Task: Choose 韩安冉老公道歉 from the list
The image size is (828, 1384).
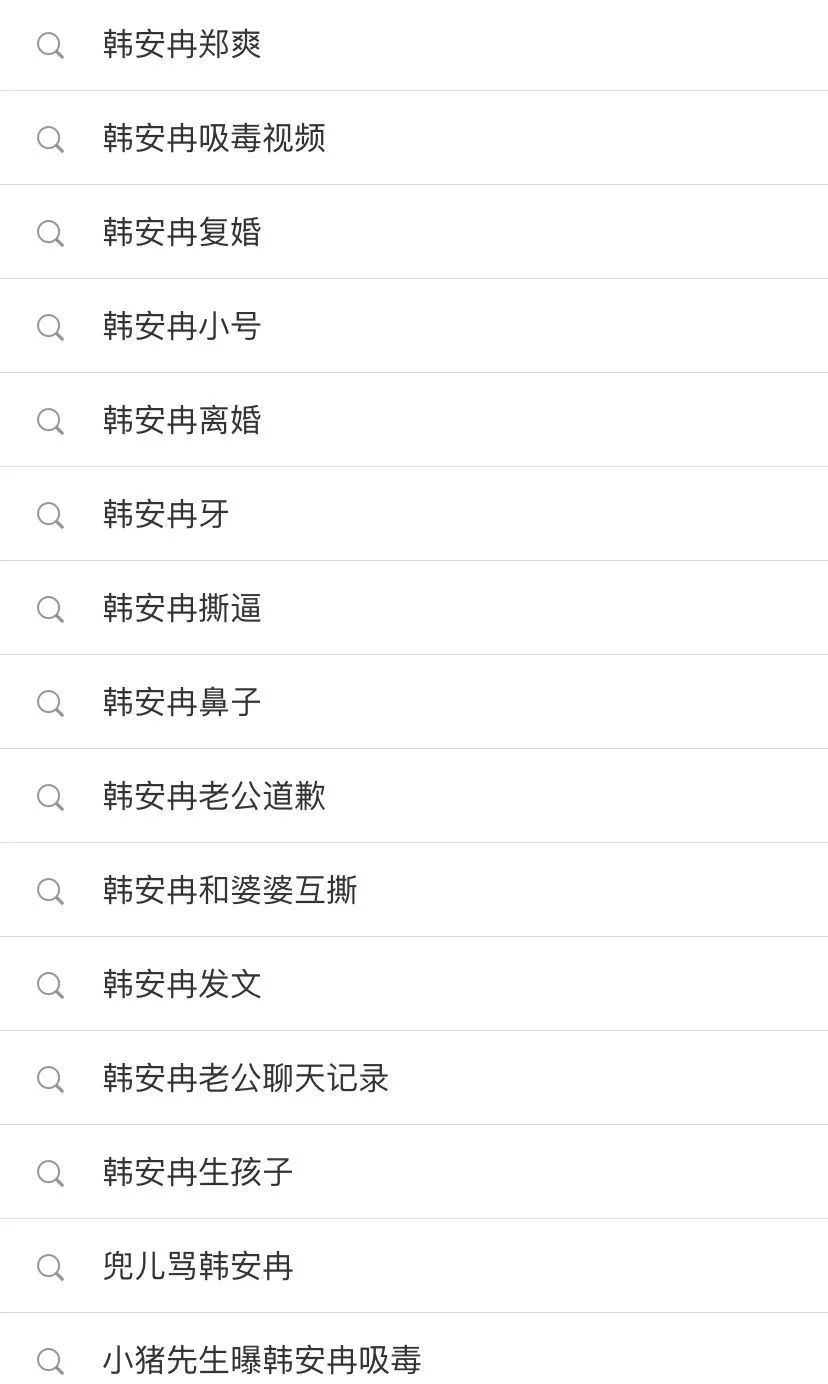Action: click(x=414, y=796)
